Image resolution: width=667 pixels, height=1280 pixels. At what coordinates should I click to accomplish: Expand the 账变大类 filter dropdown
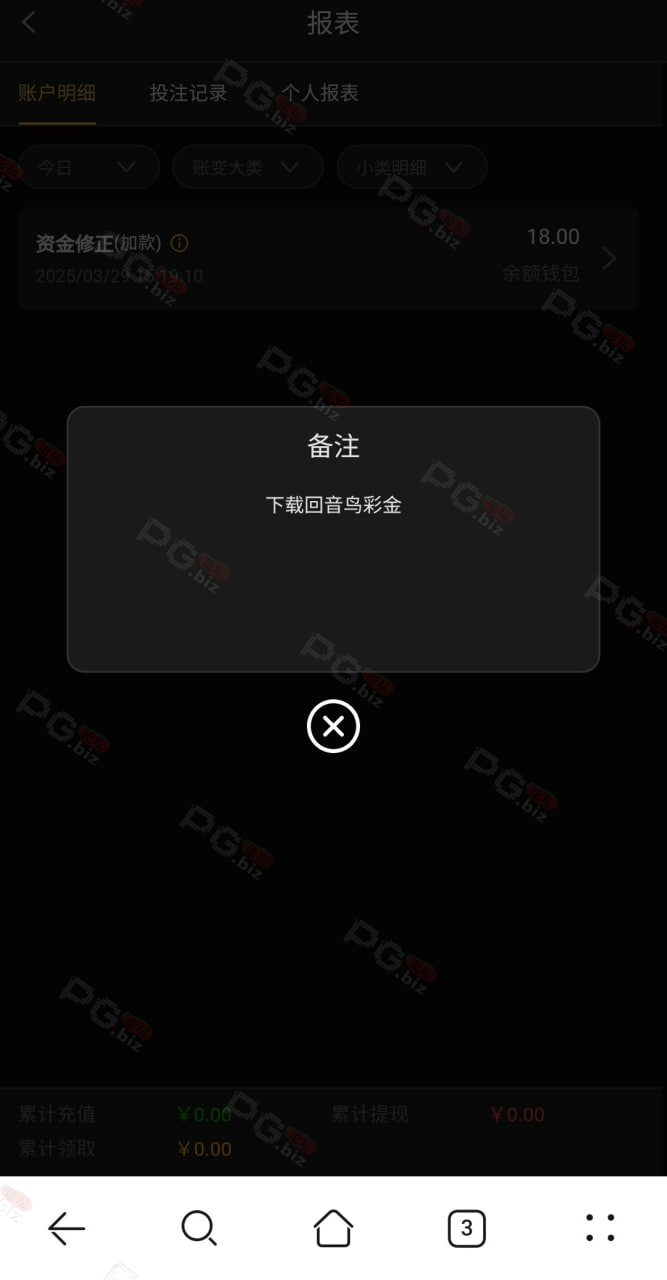tap(248, 167)
